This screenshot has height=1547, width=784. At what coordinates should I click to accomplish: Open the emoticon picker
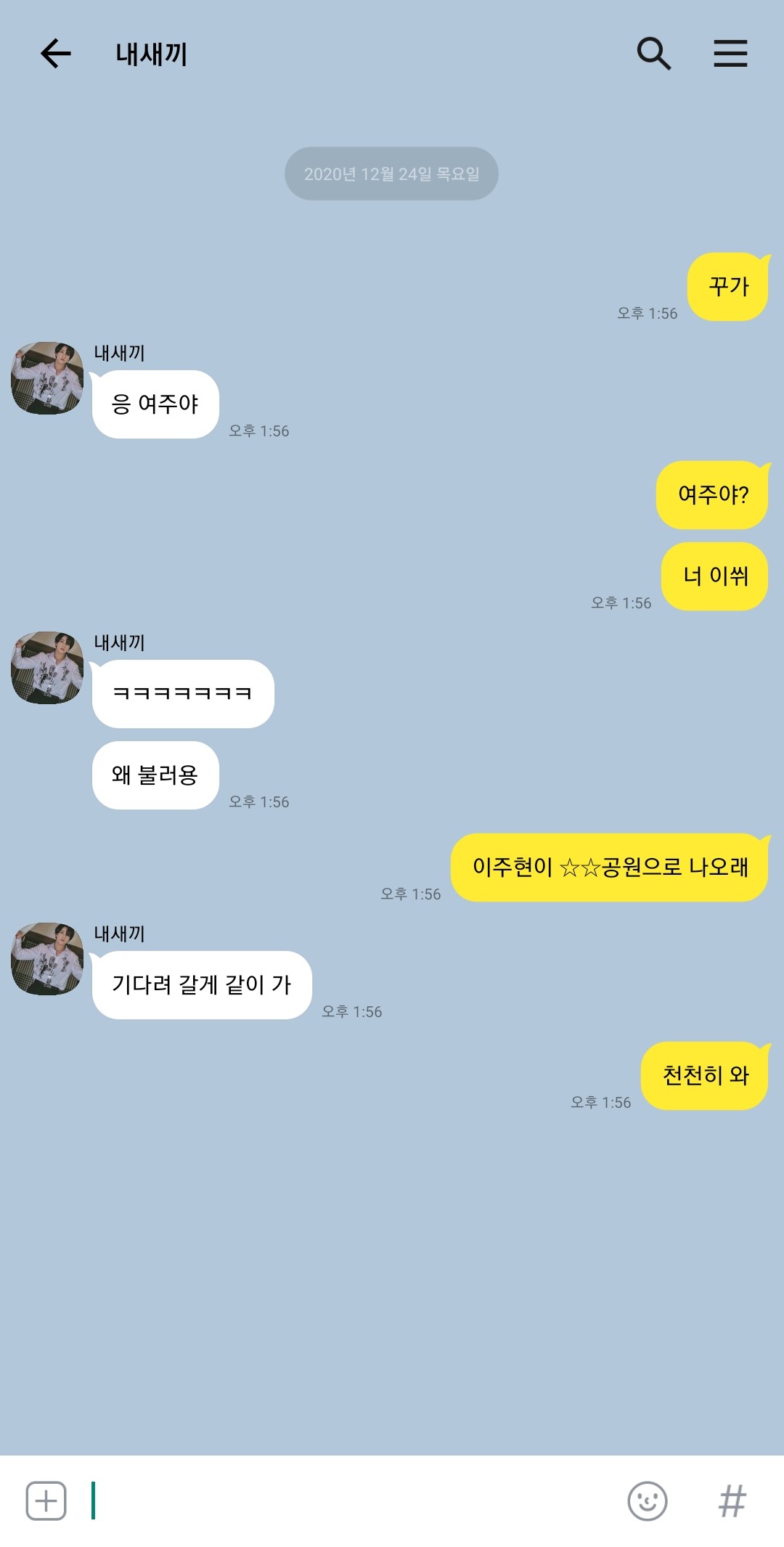click(648, 1501)
